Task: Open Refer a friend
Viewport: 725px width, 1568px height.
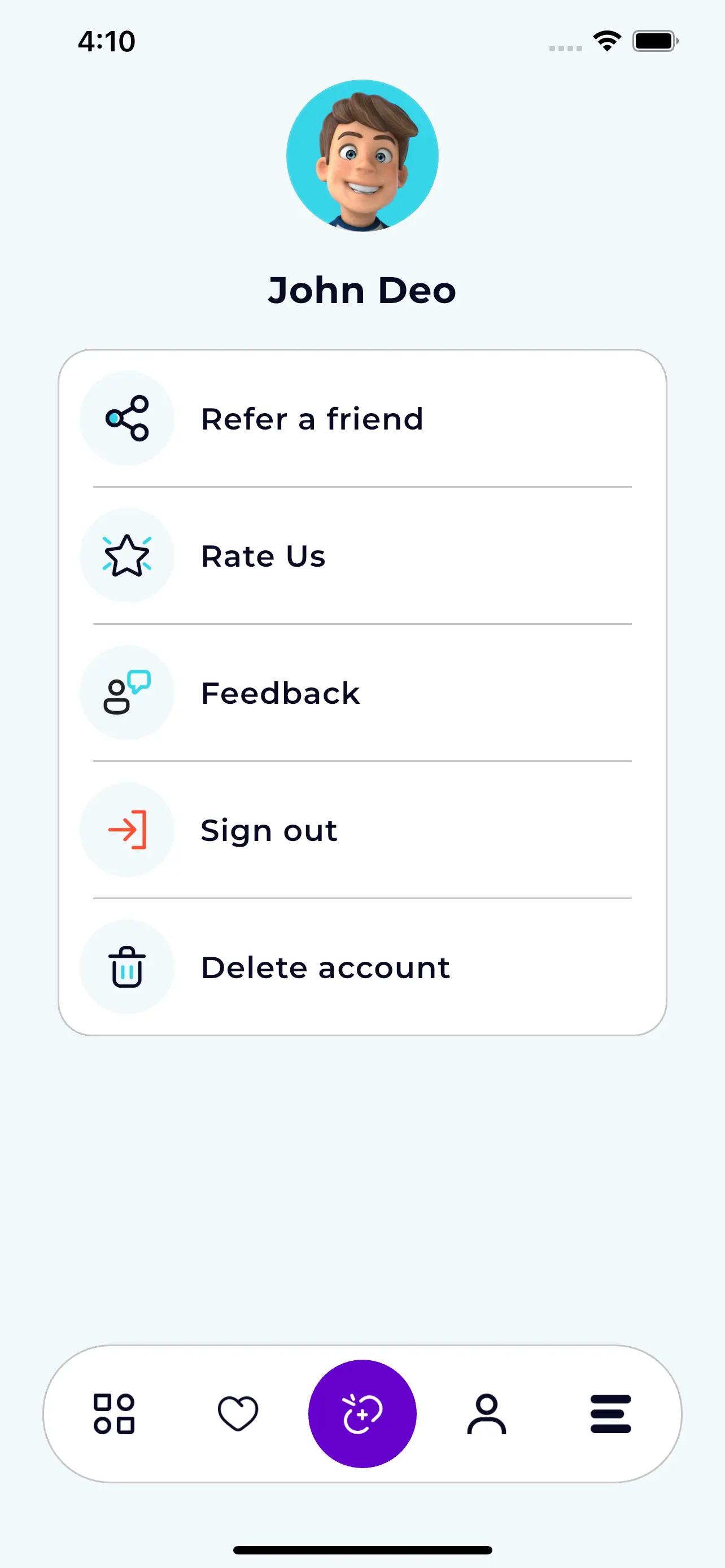Action: (x=361, y=419)
